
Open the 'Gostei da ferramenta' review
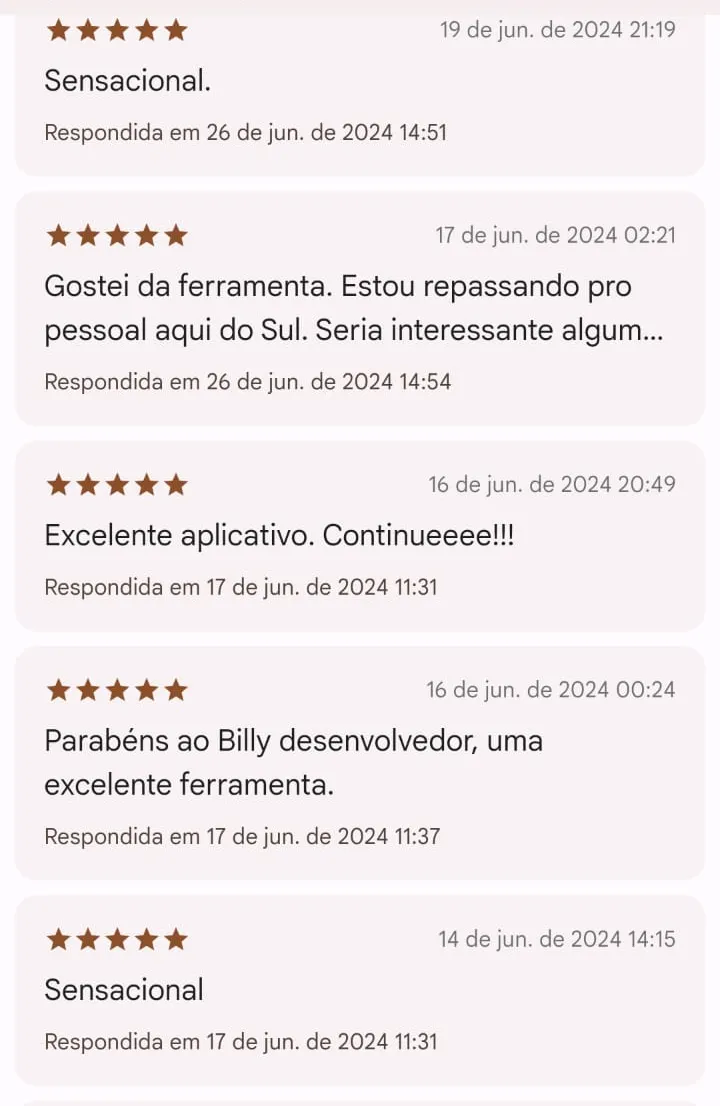pyautogui.click(x=360, y=309)
